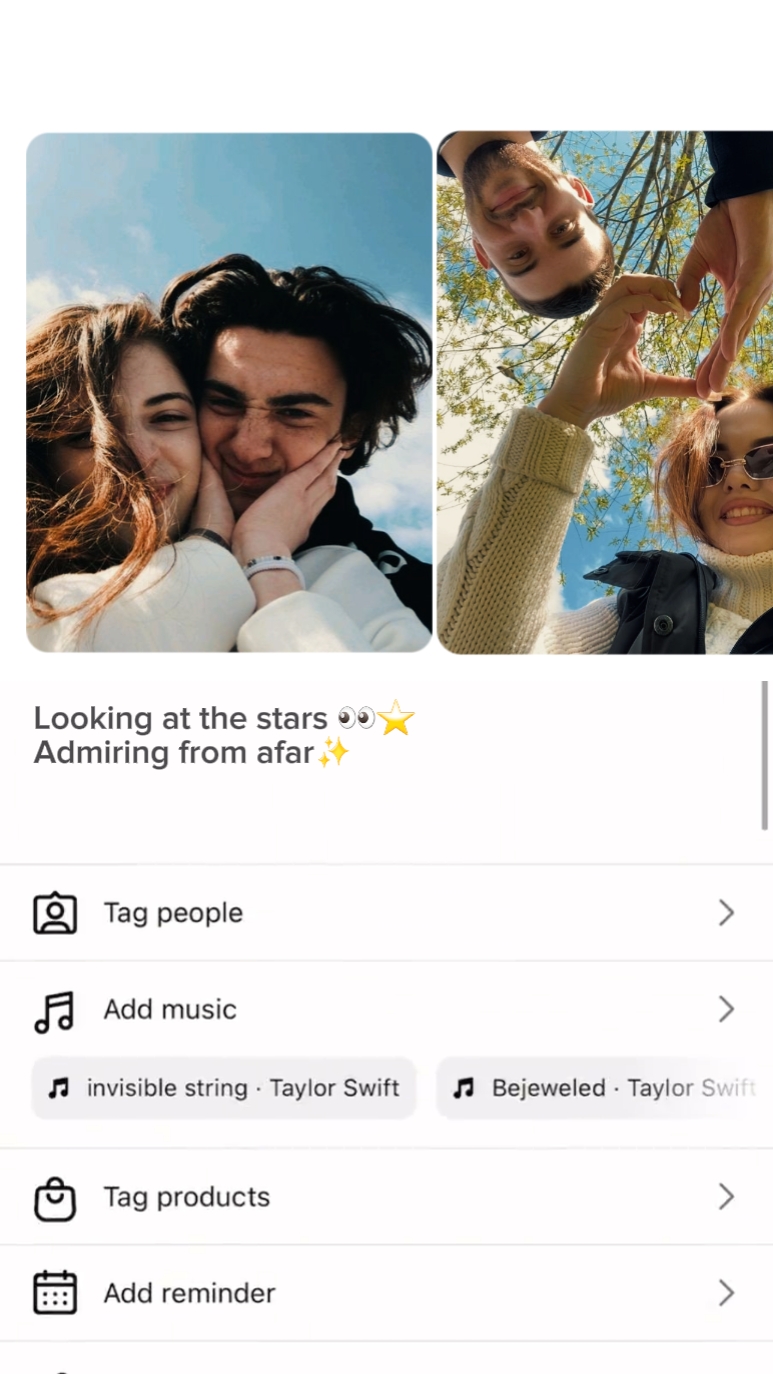This screenshot has width=773, height=1374.
Task: Select invisible string by Taylor Swift
Action: tap(224, 1088)
